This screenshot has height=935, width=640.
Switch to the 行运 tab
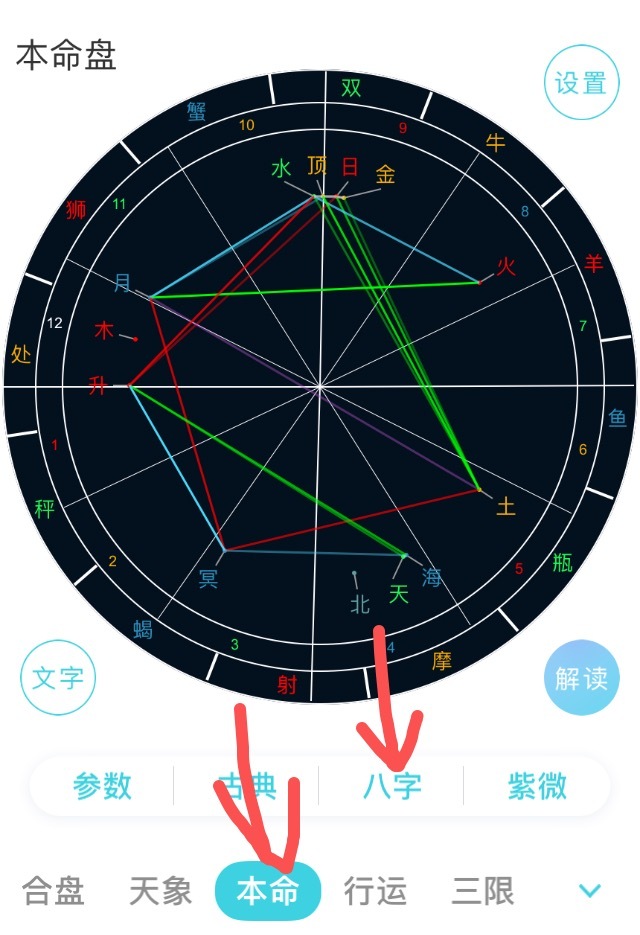375,890
